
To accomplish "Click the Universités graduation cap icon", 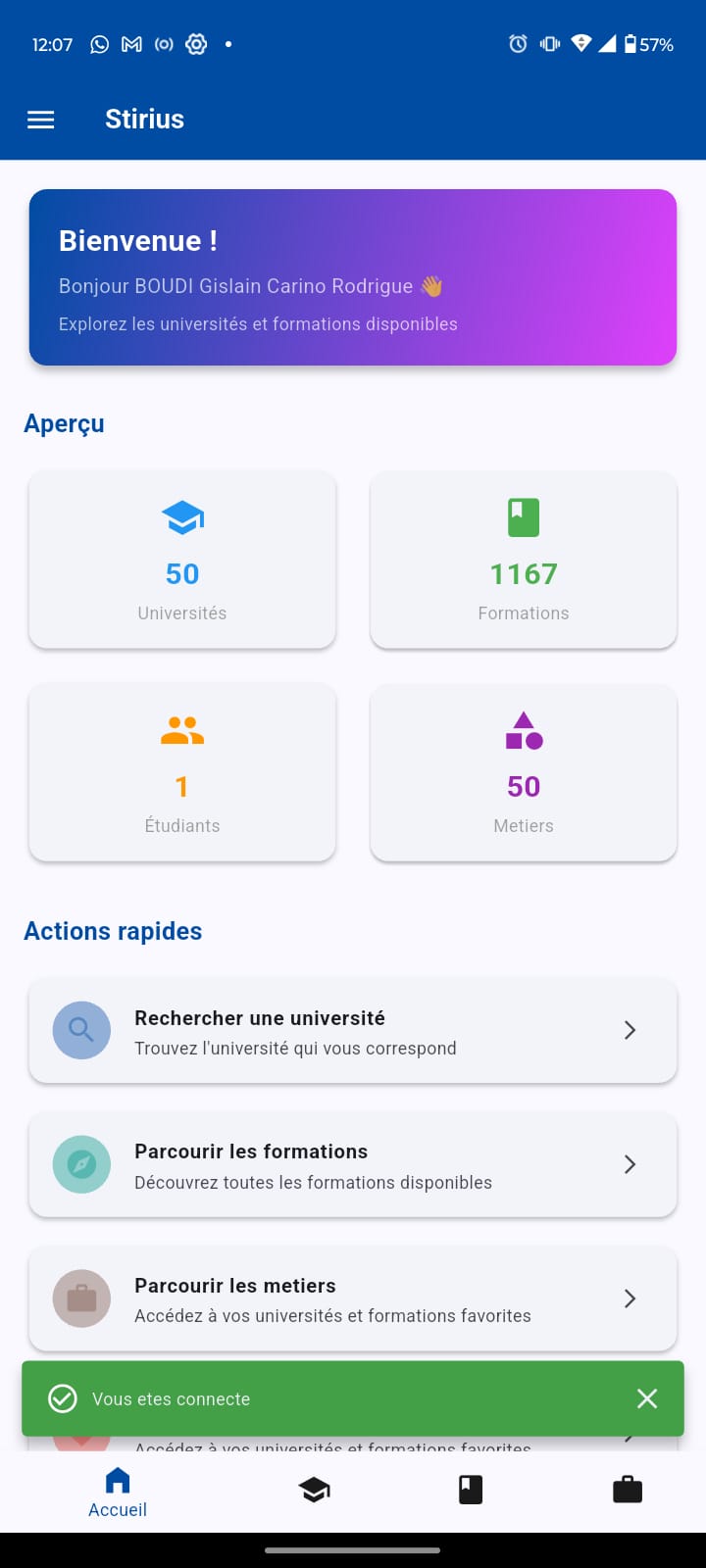I will tap(181, 517).
